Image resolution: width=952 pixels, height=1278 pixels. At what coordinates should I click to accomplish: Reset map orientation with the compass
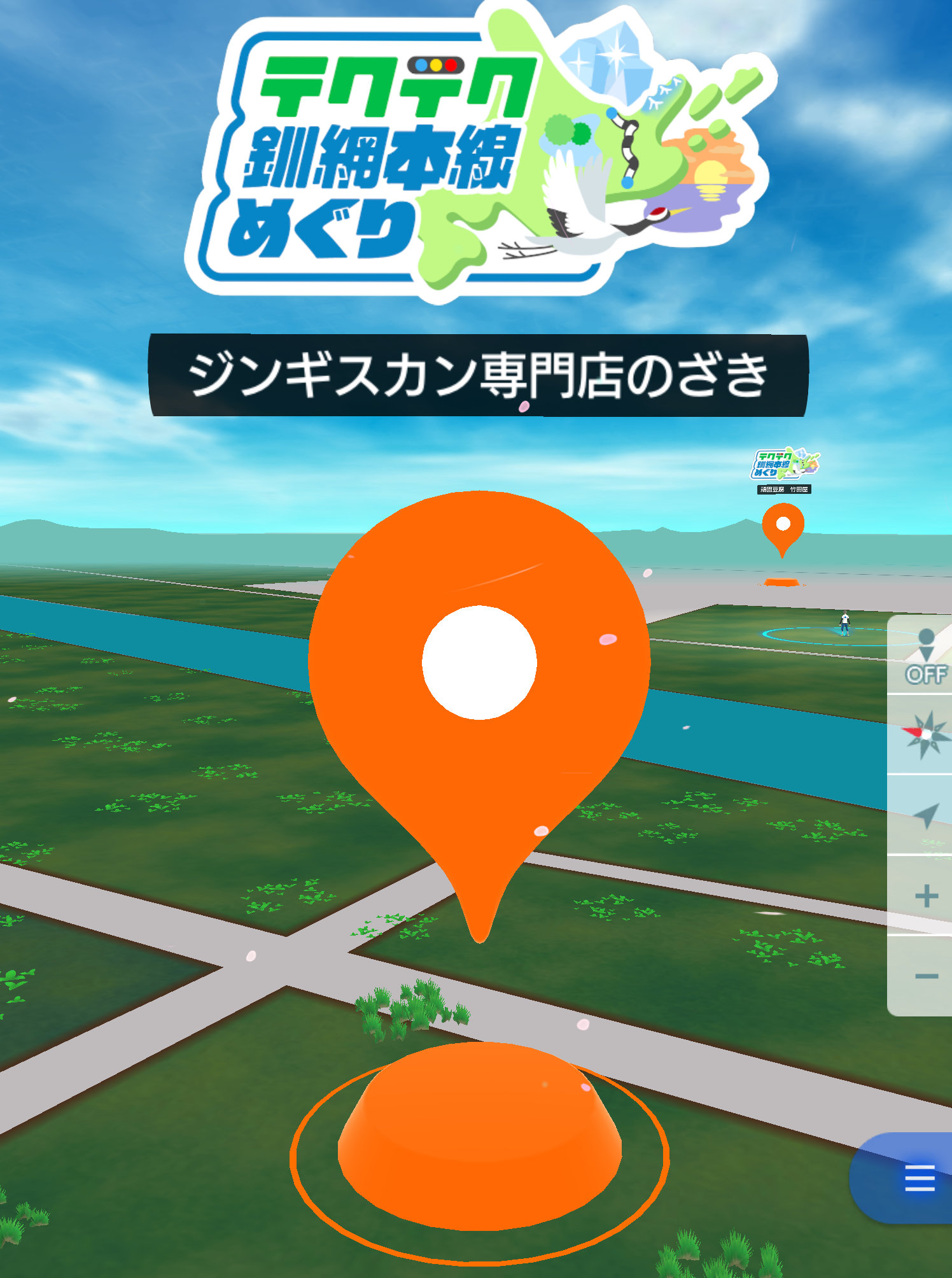(x=925, y=735)
